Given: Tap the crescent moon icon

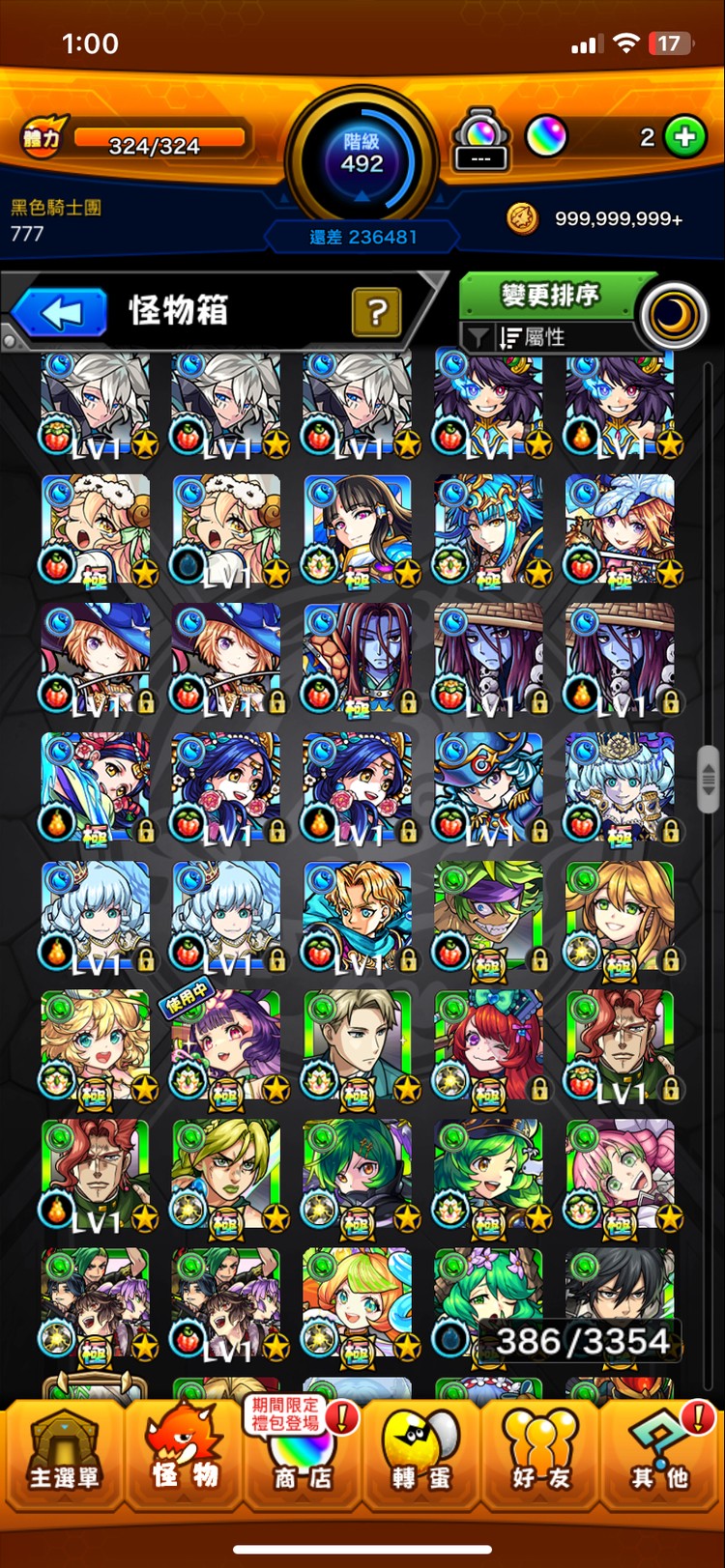Looking at the screenshot, I should (x=674, y=316).
